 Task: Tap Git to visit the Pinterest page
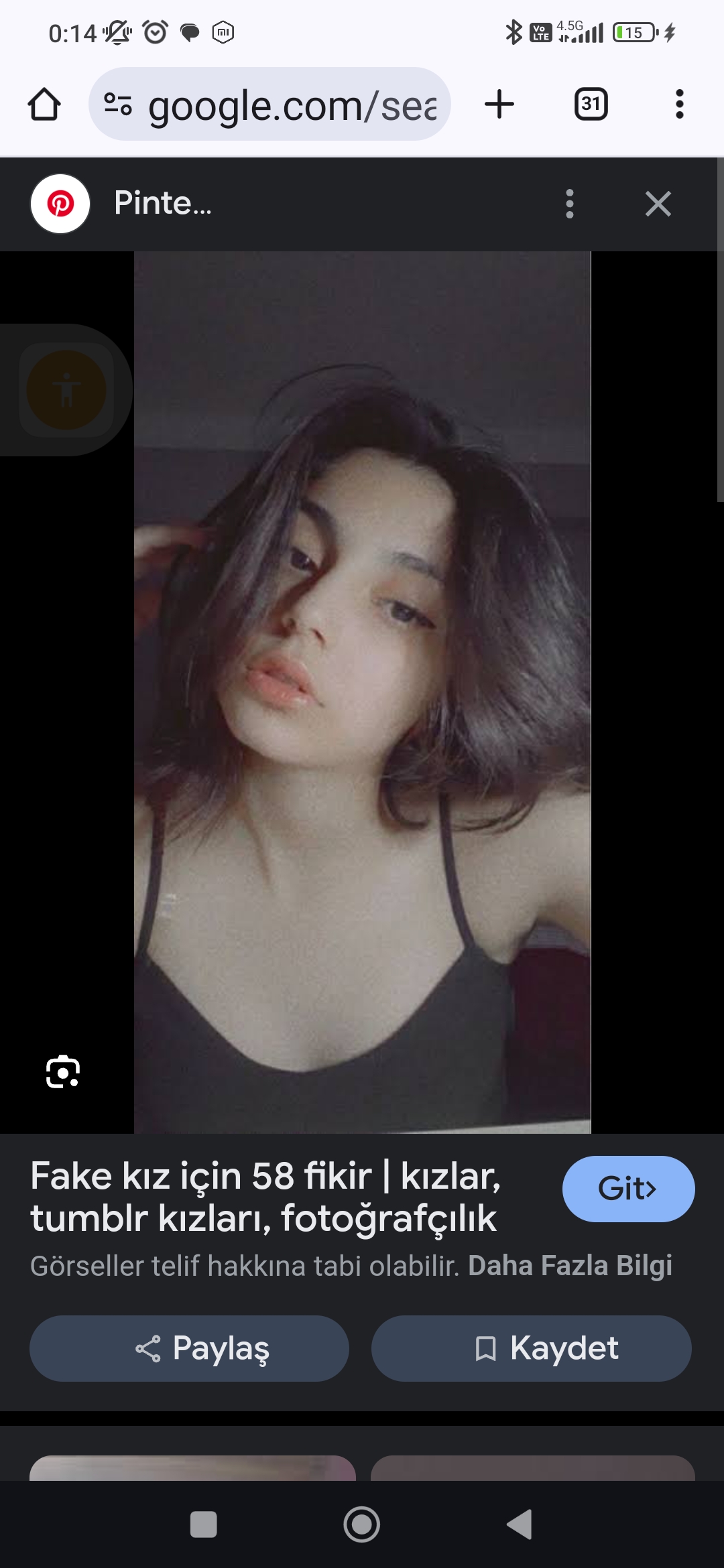pos(627,1189)
